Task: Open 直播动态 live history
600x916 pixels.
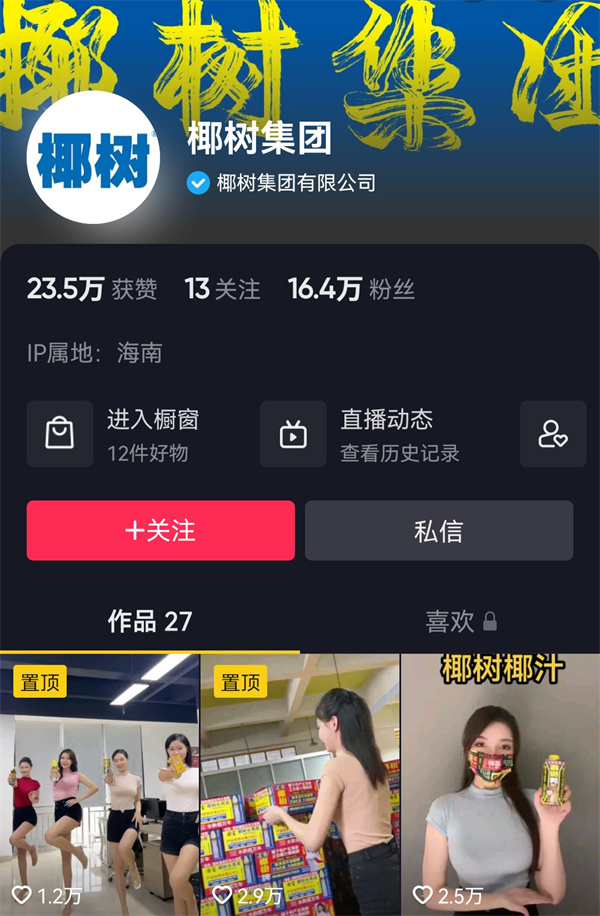Action: pyautogui.click(x=360, y=434)
